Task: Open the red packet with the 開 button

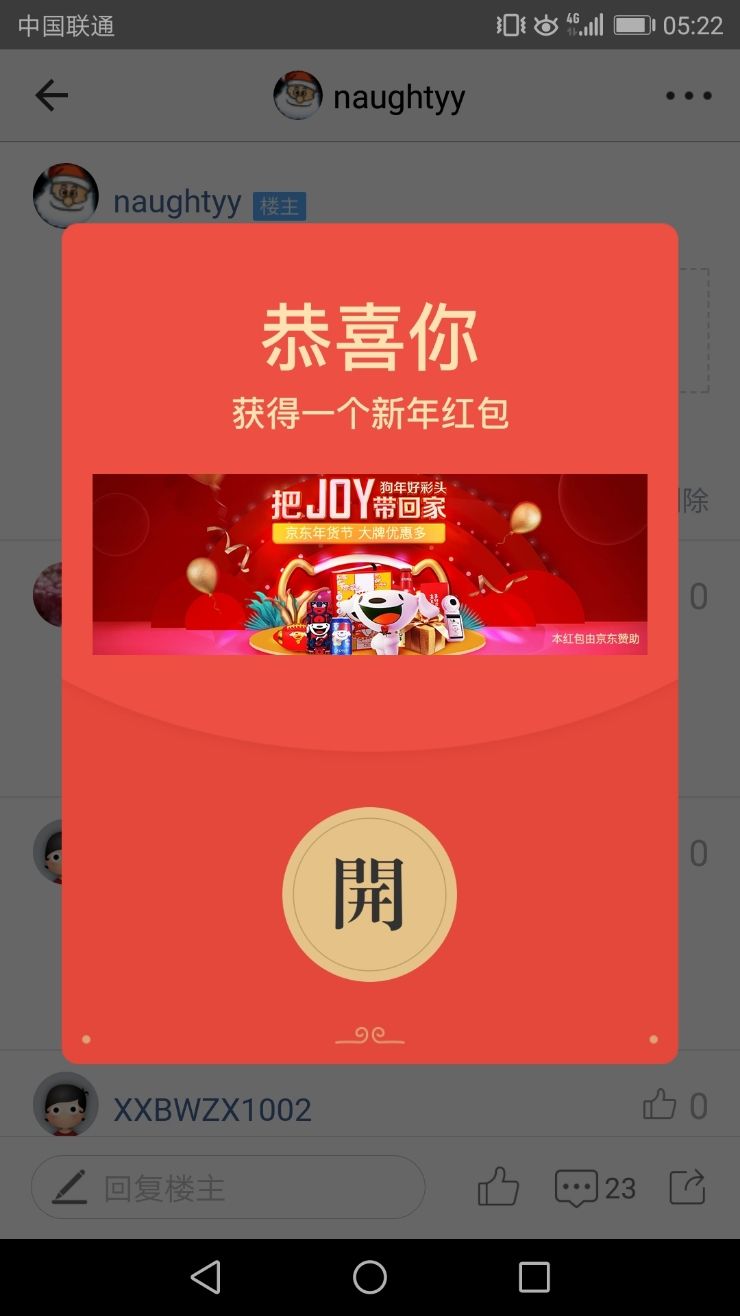Action: click(x=369, y=894)
